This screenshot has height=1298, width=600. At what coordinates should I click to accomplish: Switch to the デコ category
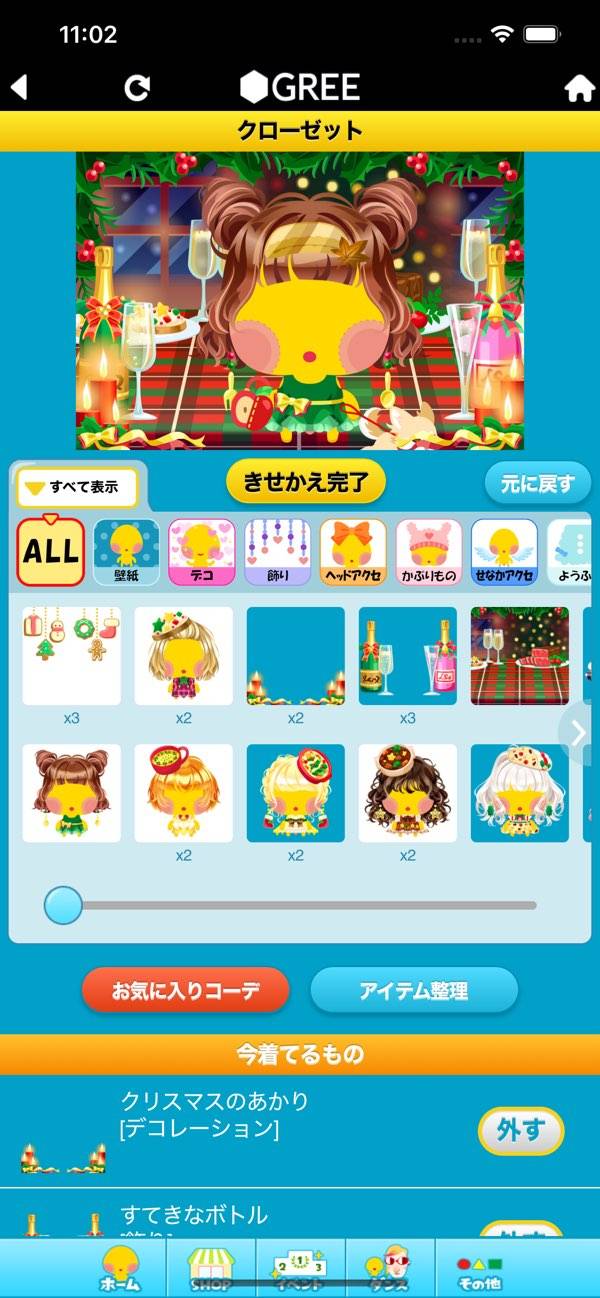pos(201,551)
